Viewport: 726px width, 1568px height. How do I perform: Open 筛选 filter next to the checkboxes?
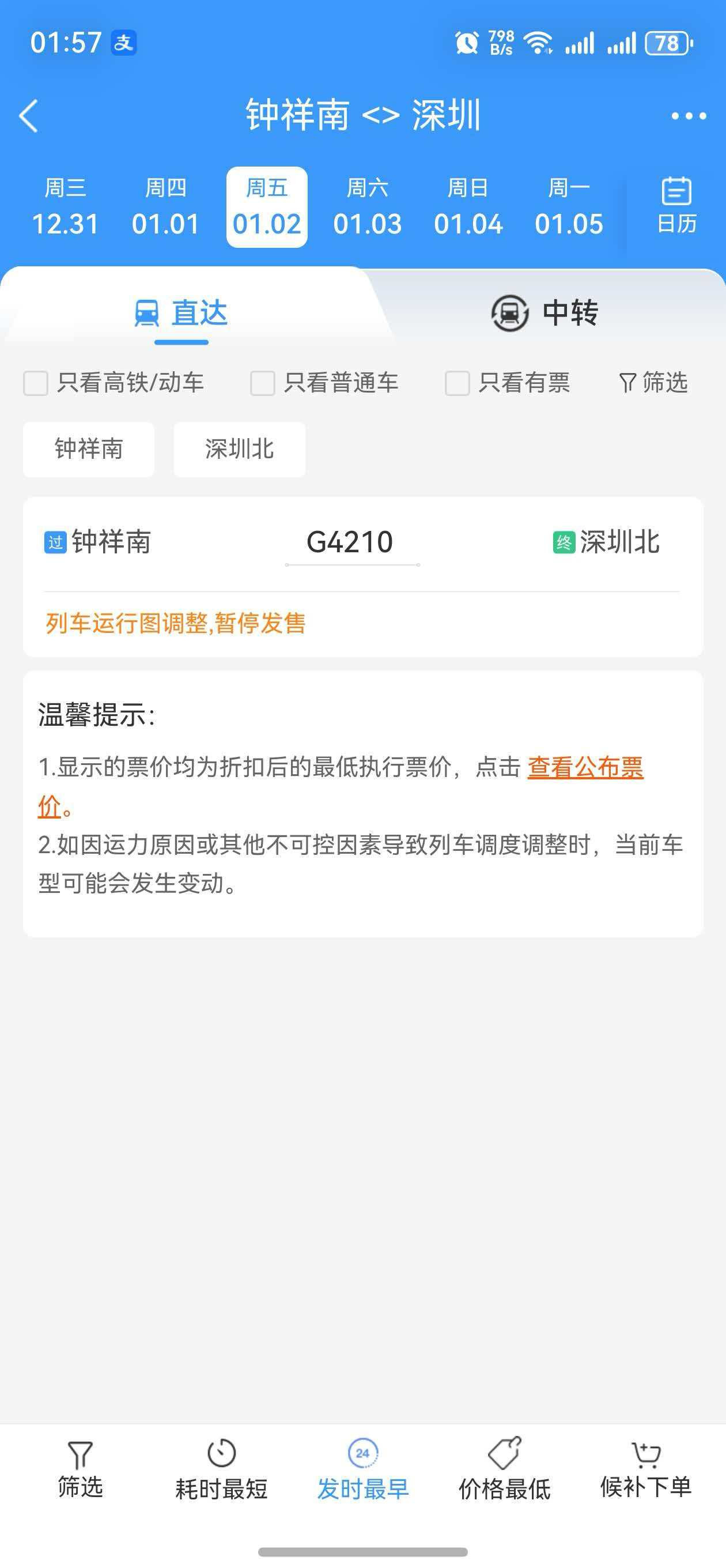653,383
